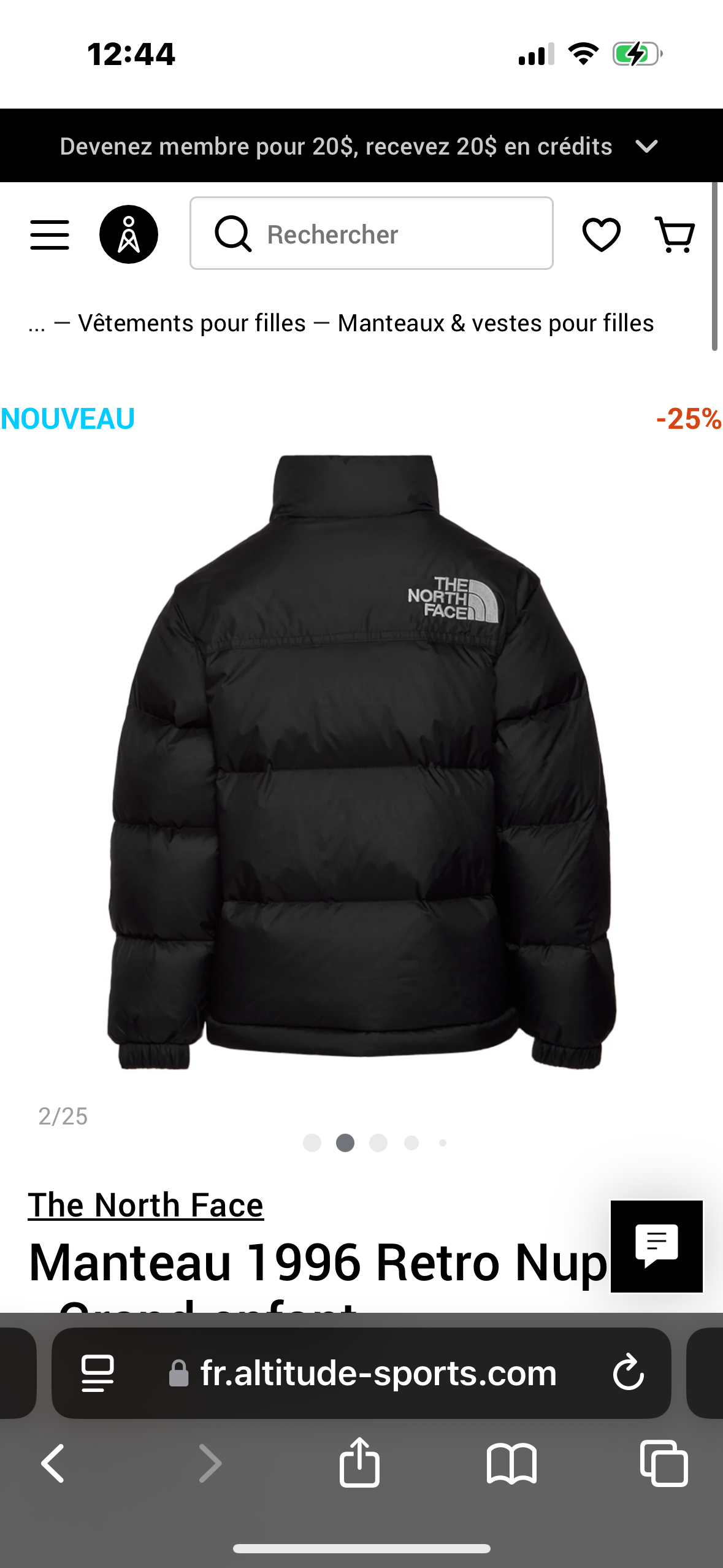Open Manteaux & vestes pour filles breadcrumb
This screenshot has width=723, height=1568.
tap(495, 323)
